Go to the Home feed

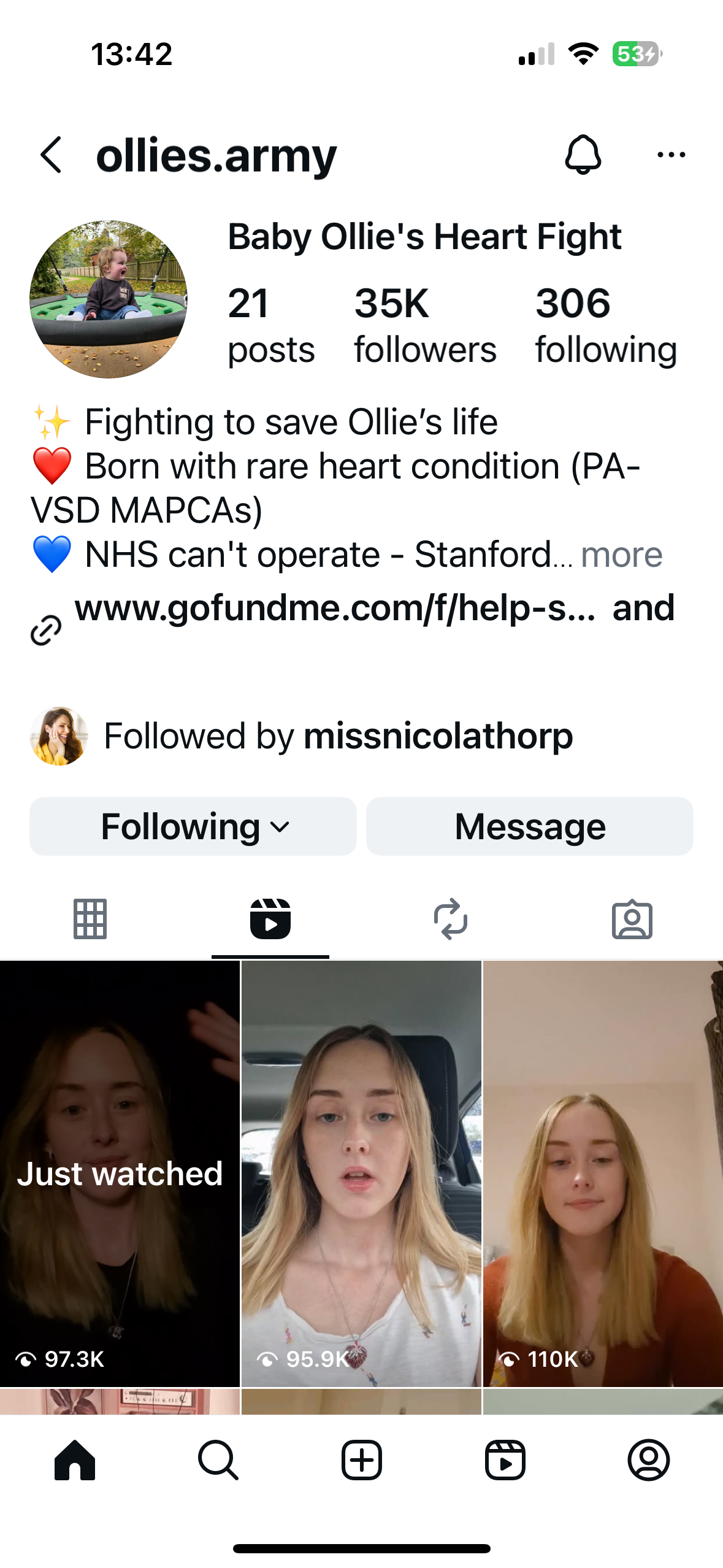(x=75, y=1460)
